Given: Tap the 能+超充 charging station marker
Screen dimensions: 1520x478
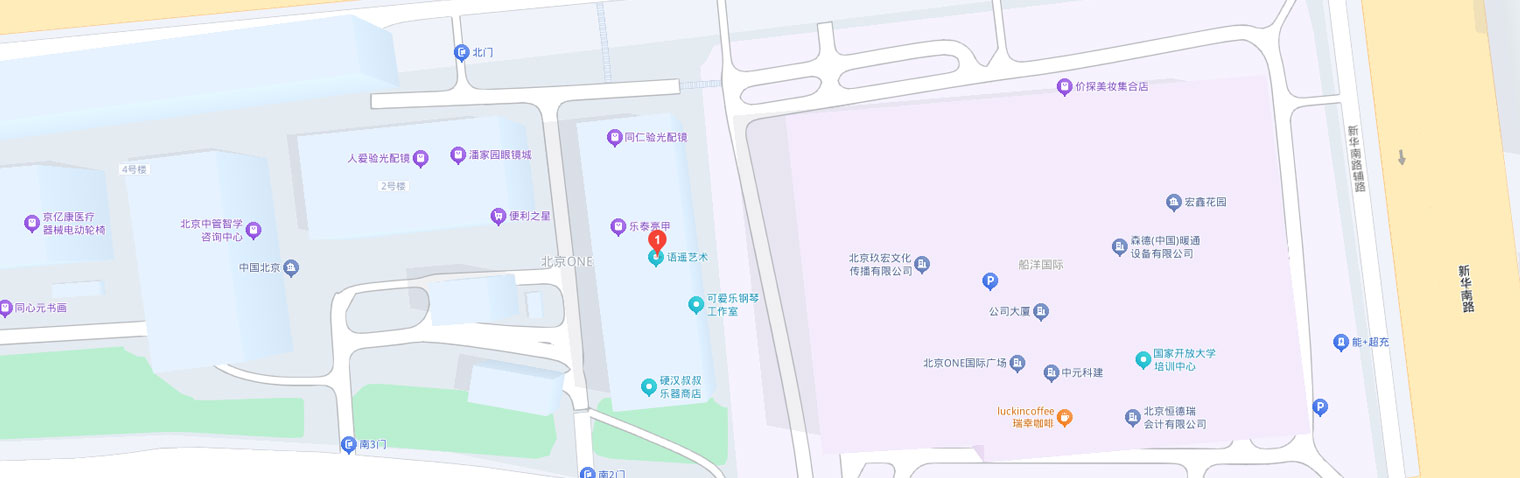Looking at the screenshot, I should click(x=1341, y=343).
